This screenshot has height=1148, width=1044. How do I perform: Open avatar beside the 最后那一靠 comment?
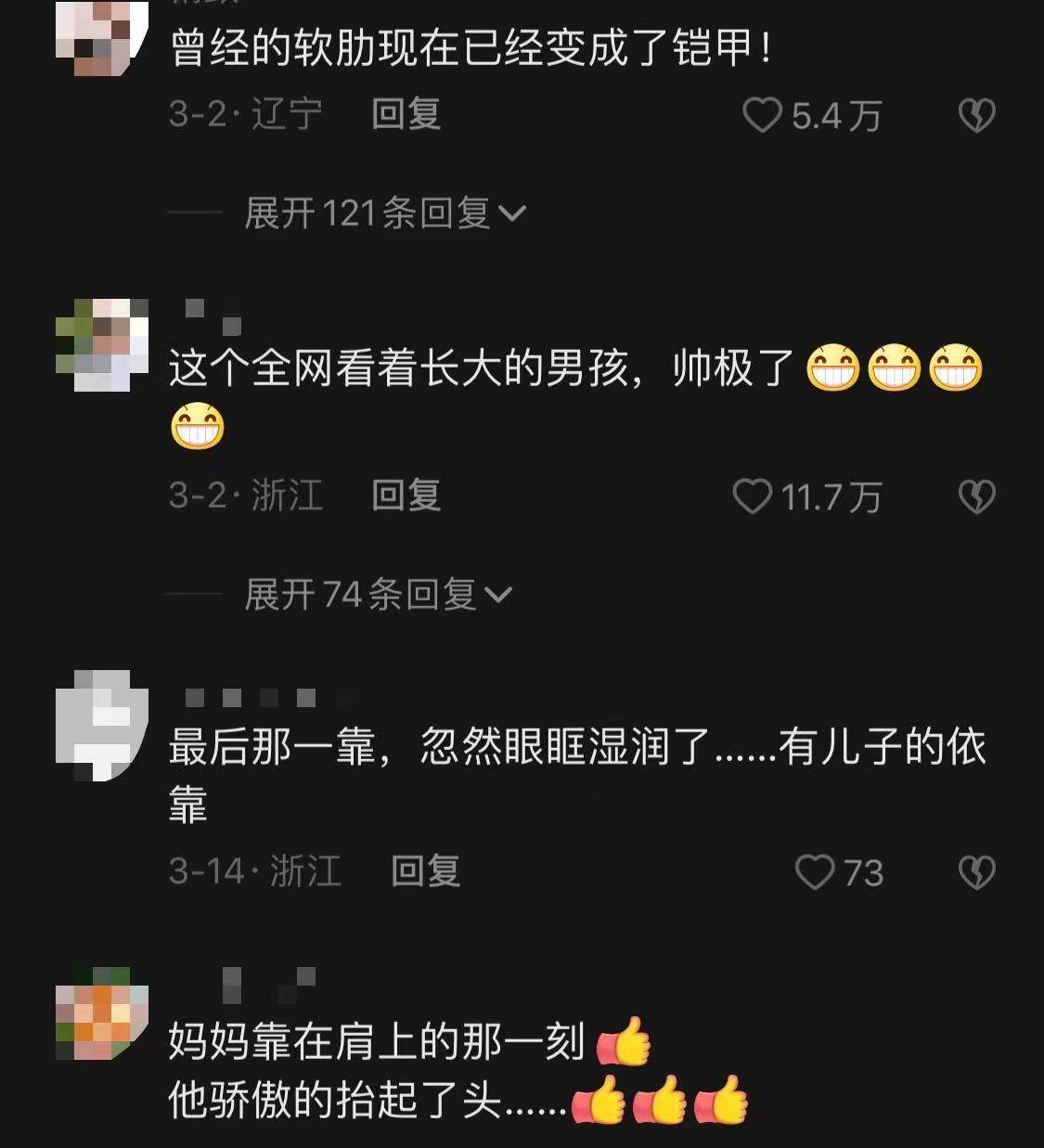coord(102,725)
